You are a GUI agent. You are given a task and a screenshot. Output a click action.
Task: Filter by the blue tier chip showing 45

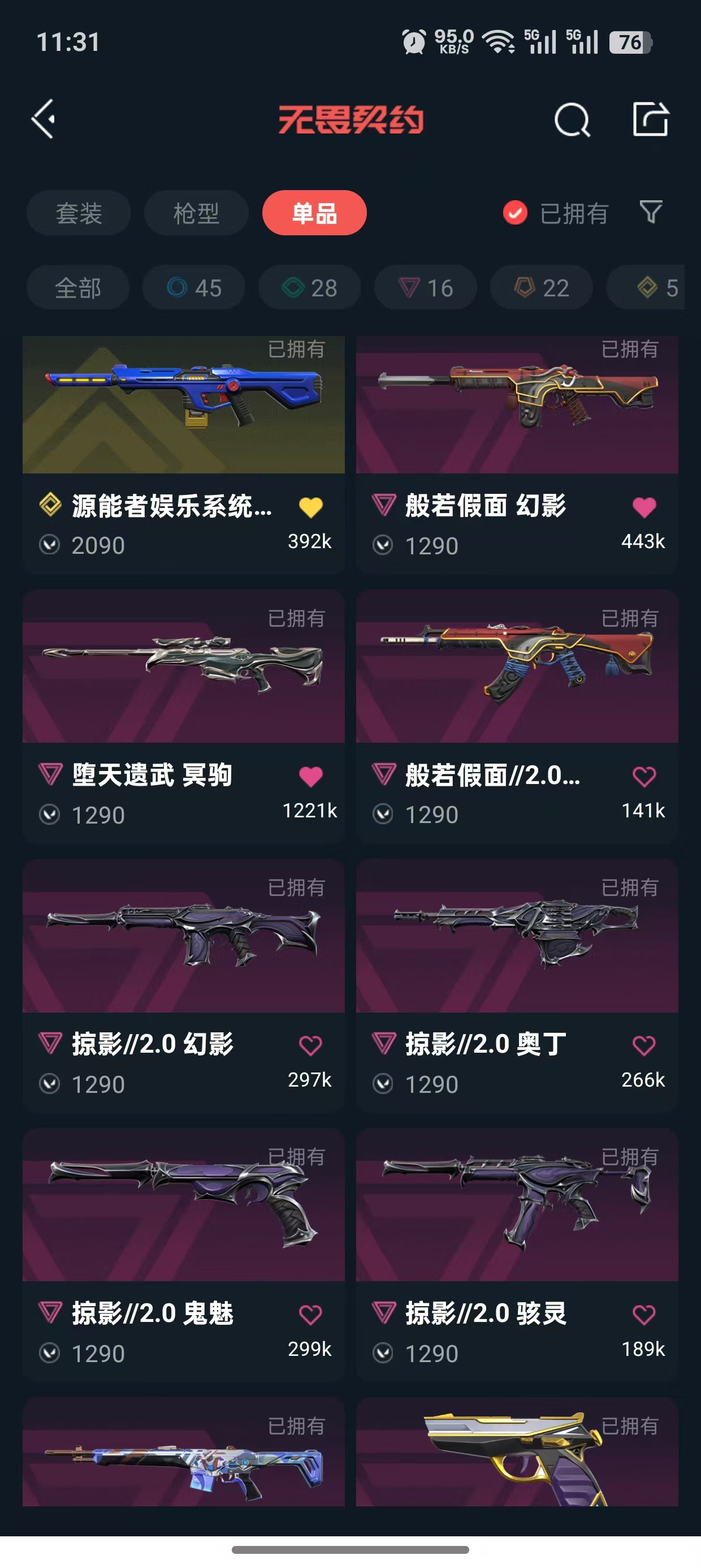pyautogui.click(x=194, y=287)
